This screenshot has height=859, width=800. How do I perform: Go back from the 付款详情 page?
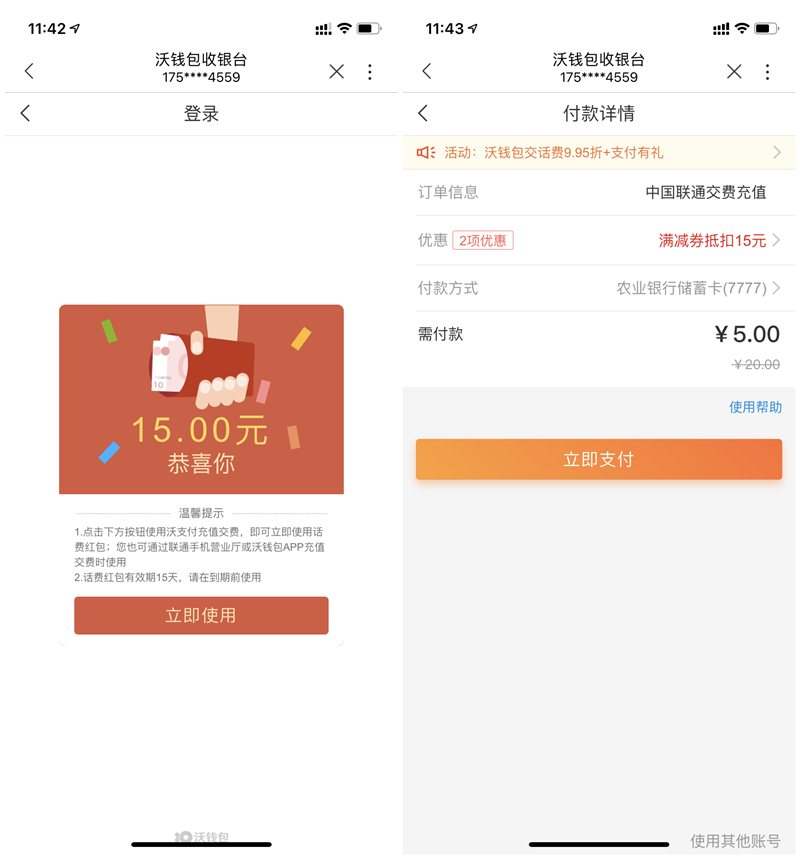pyautogui.click(x=423, y=114)
